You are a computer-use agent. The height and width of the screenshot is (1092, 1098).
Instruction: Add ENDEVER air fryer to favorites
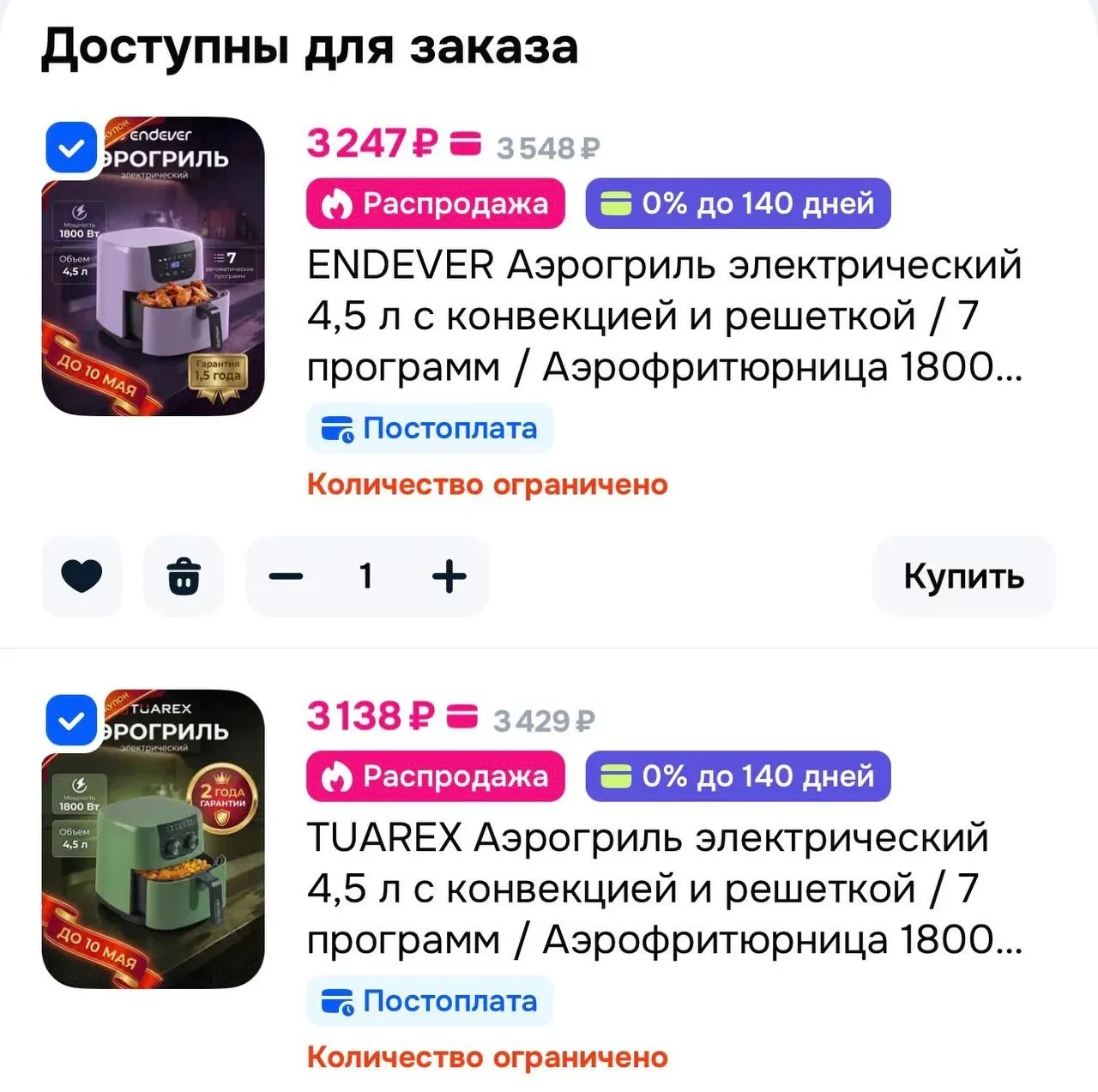coord(82,576)
